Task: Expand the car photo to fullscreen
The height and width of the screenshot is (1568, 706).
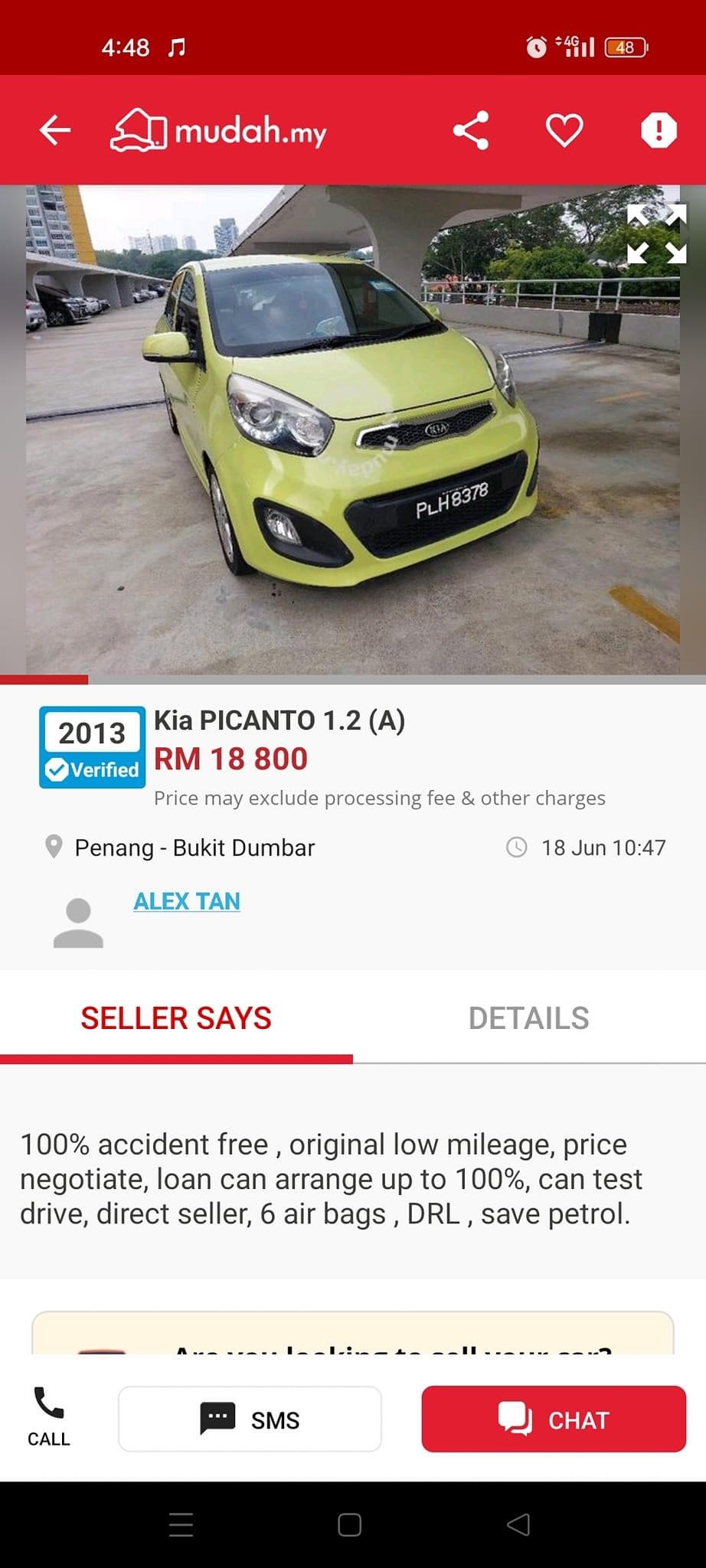Action: [x=656, y=234]
